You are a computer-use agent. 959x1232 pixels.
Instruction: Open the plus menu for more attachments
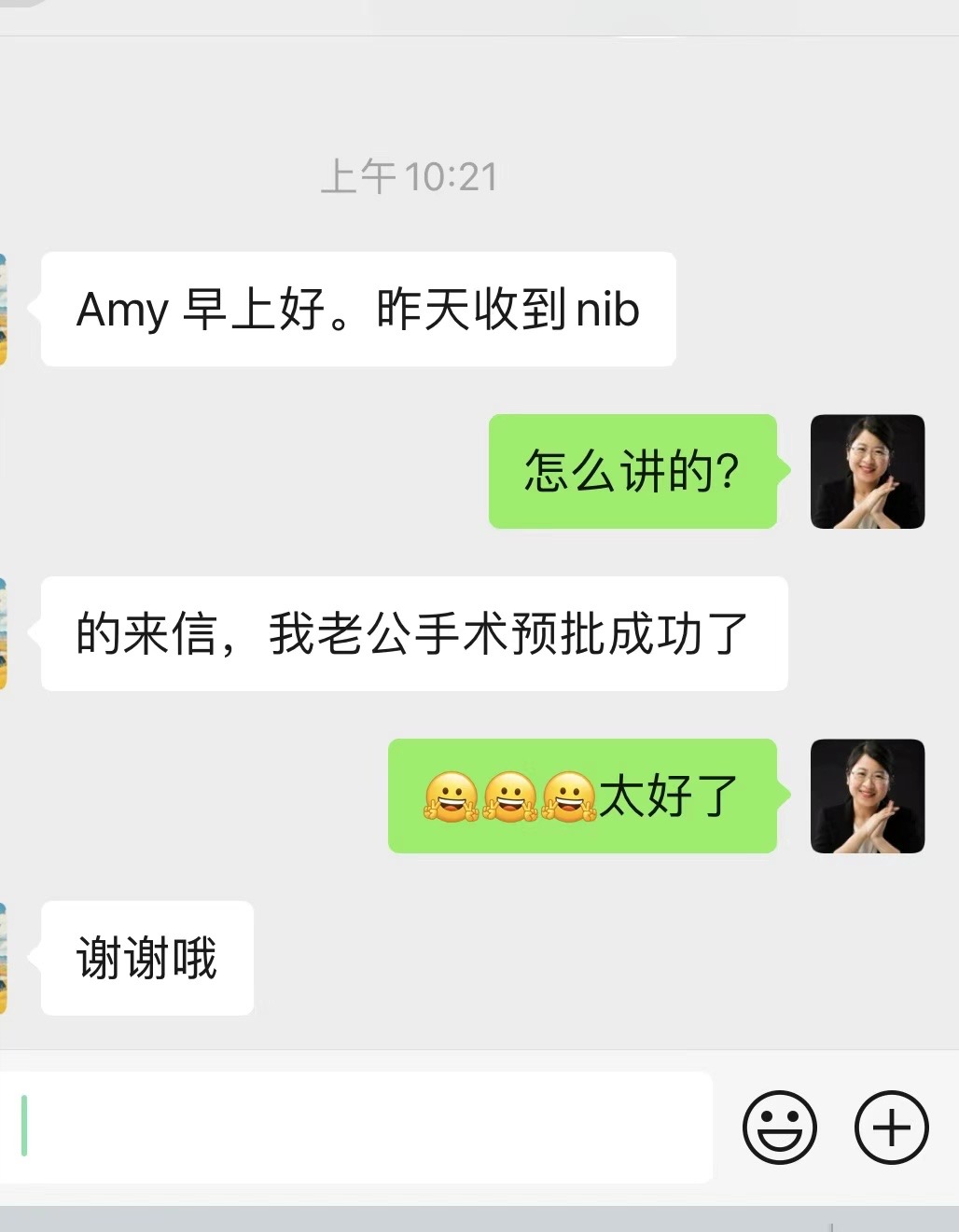pos(891,1127)
